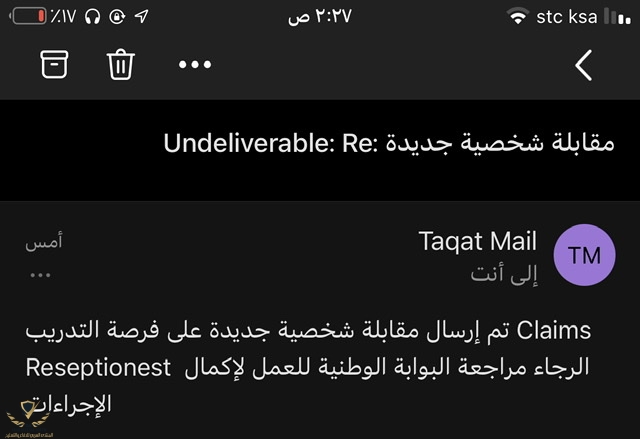Go back to the inbox
The height and width of the screenshot is (439, 640).
pos(584,65)
